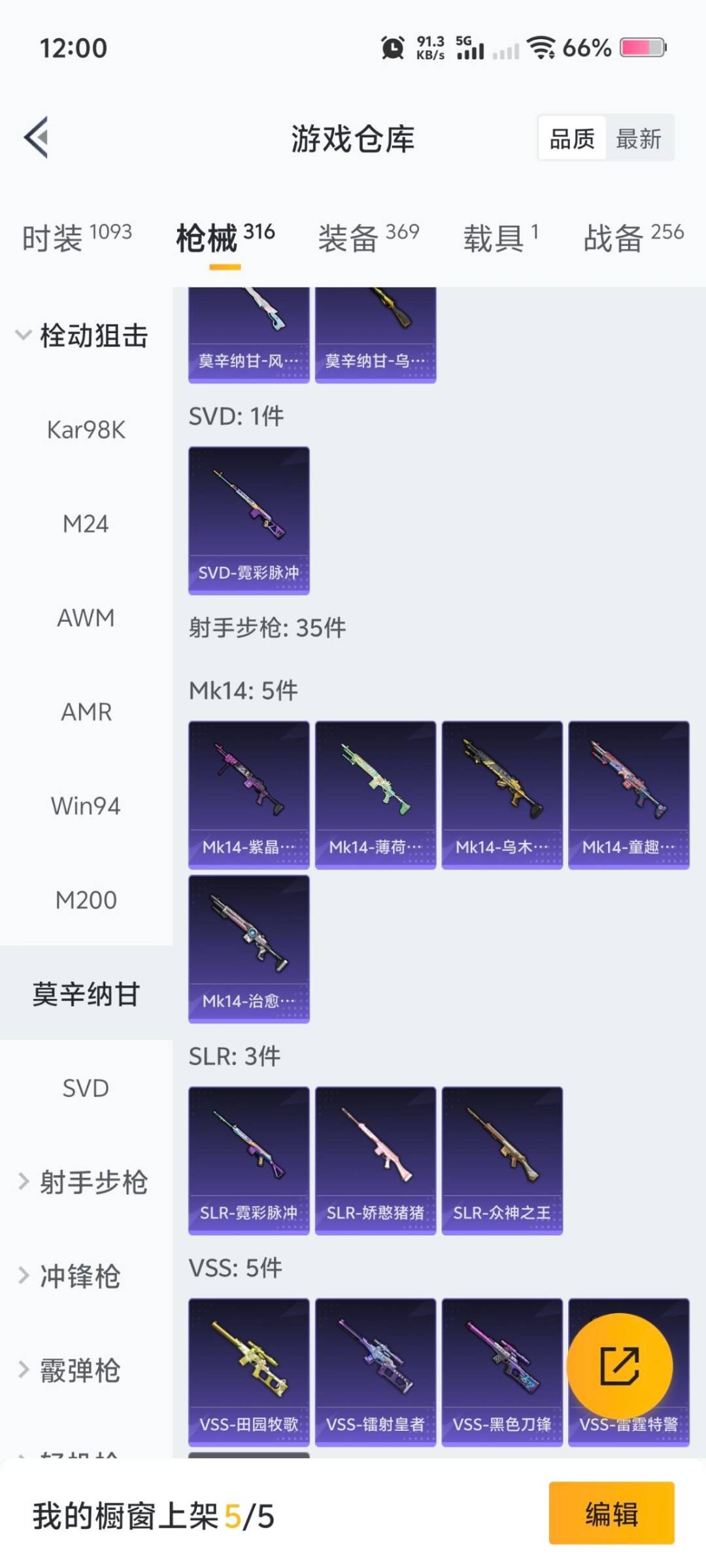Switch sorting to 品质 mode
Viewport: 706px width, 1568px height.
tap(571, 139)
